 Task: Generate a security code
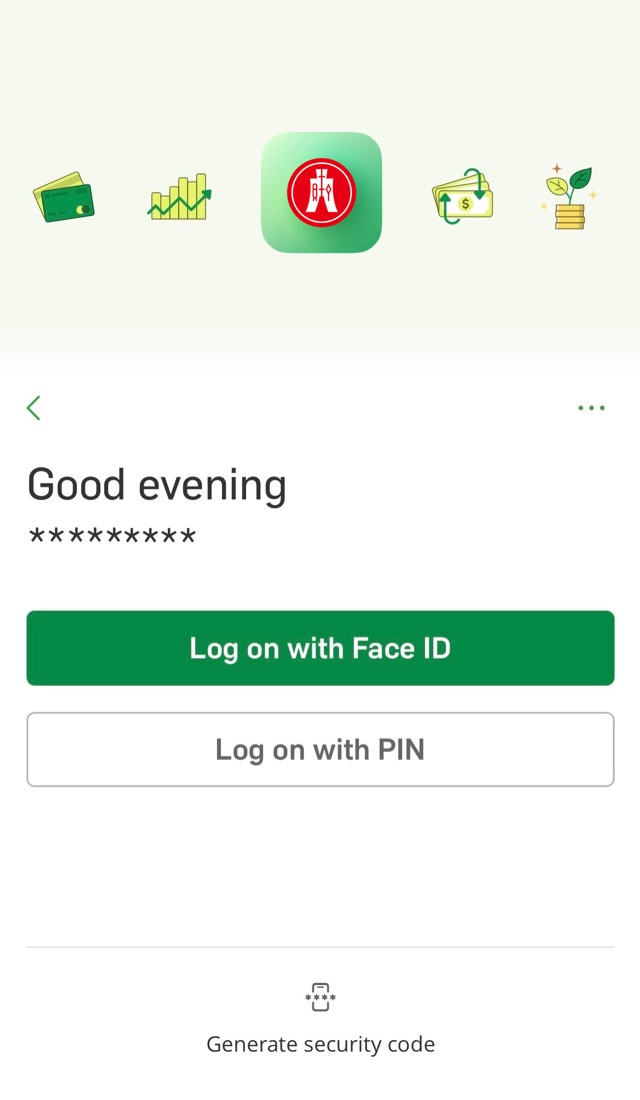click(x=320, y=1018)
